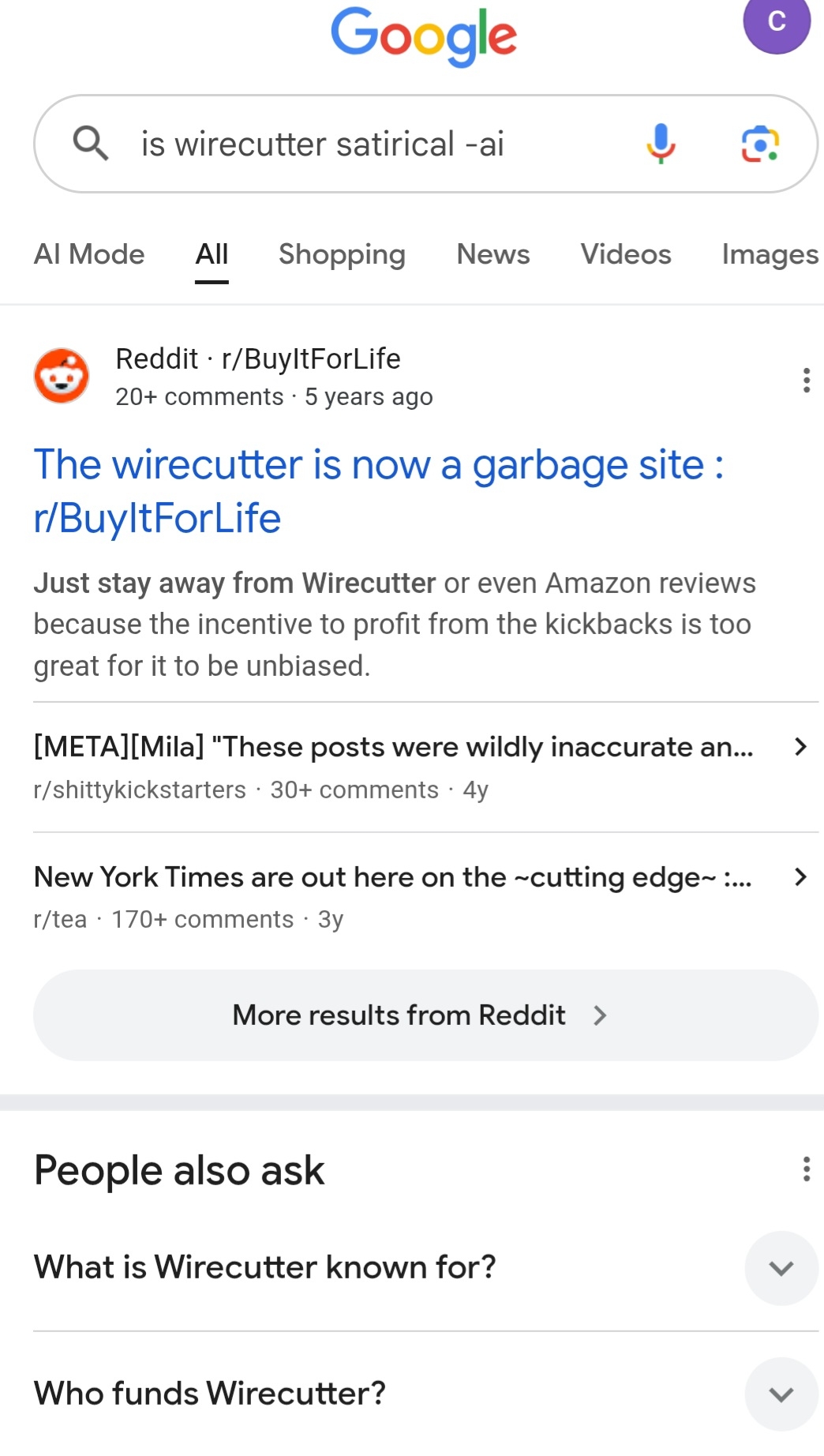The height and width of the screenshot is (1456, 824).
Task: Open the r/shittykickstarters [META][Mila] thread
Action: 393,747
